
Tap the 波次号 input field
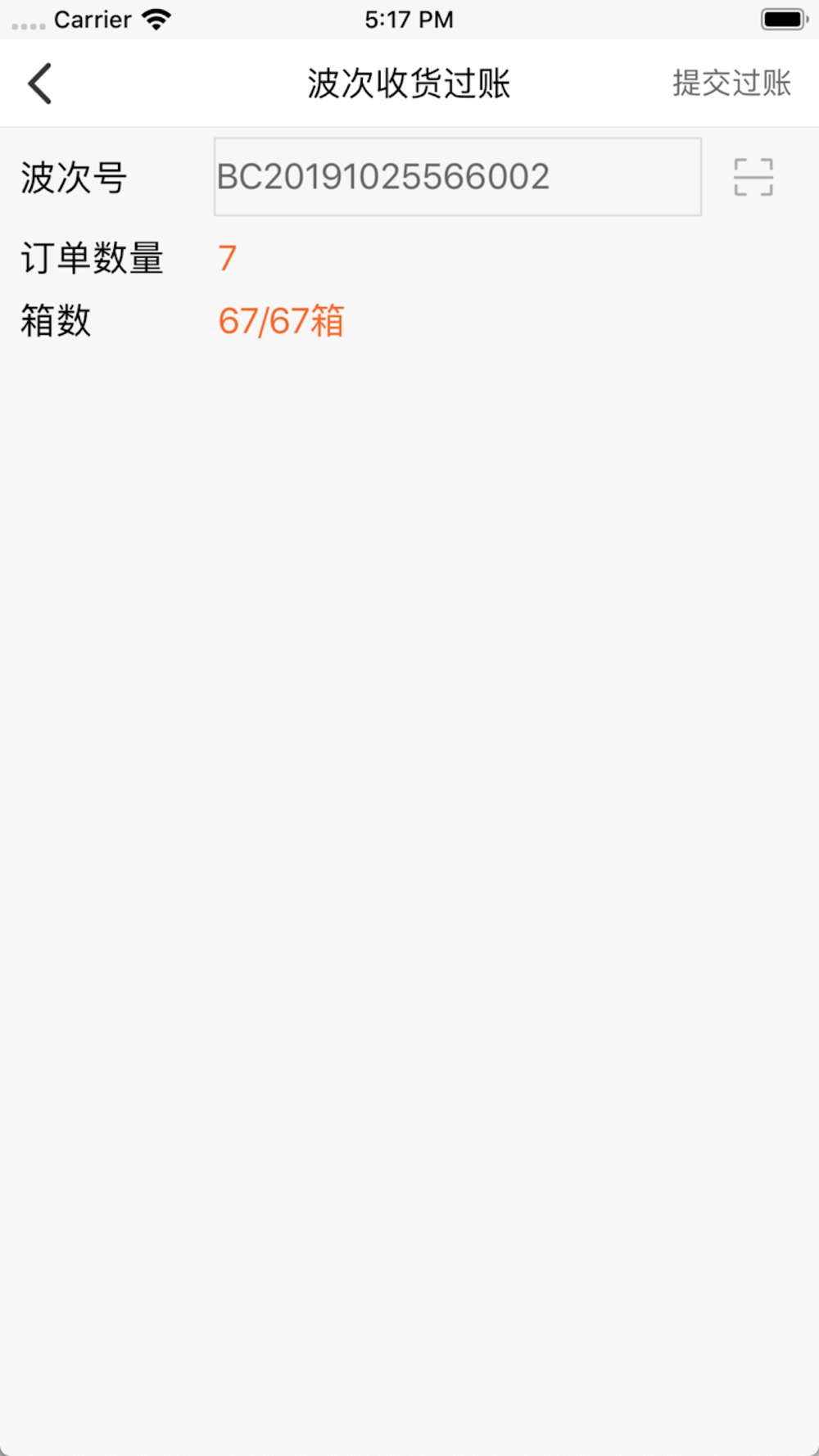[458, 177]
